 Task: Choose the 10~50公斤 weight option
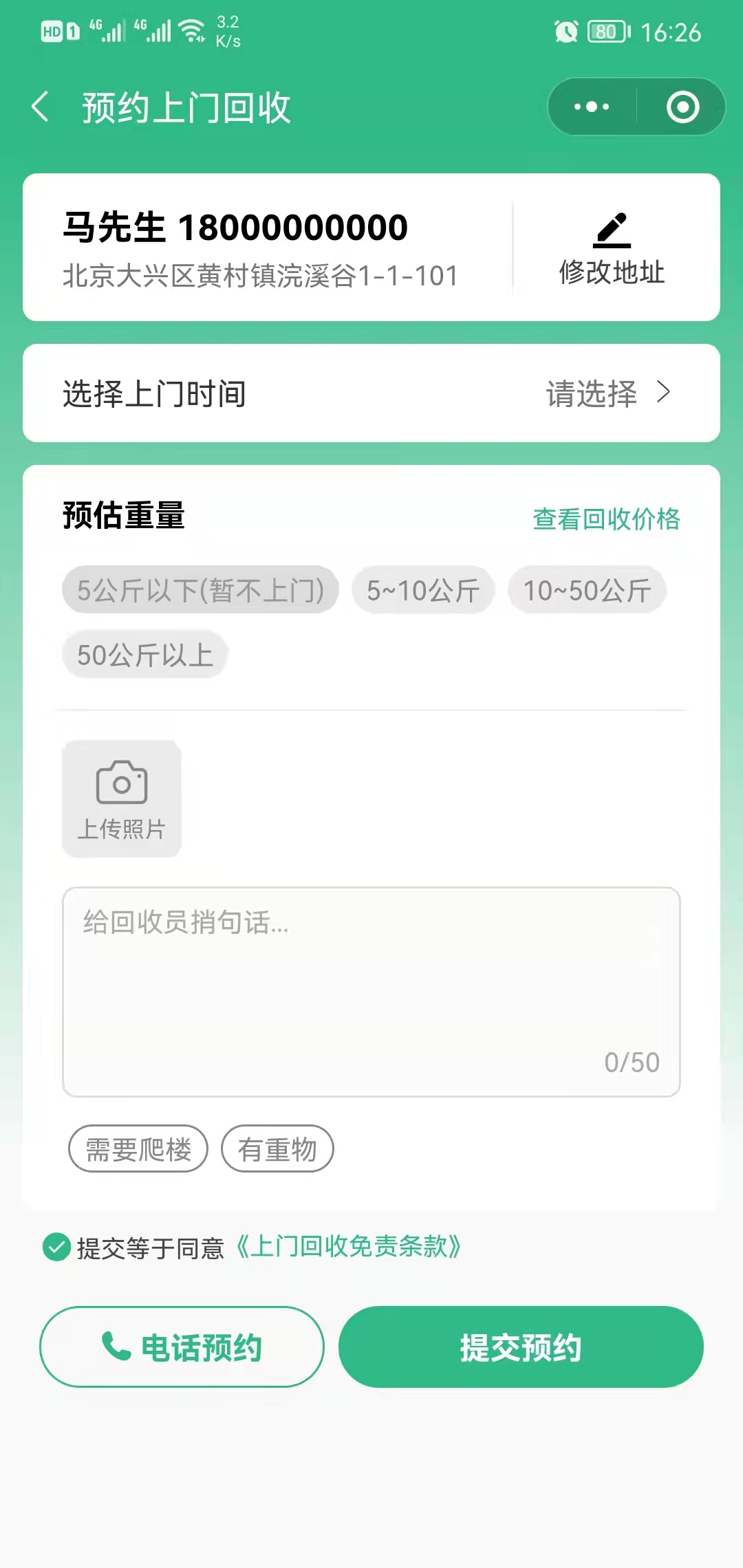[x=587, y=590]
